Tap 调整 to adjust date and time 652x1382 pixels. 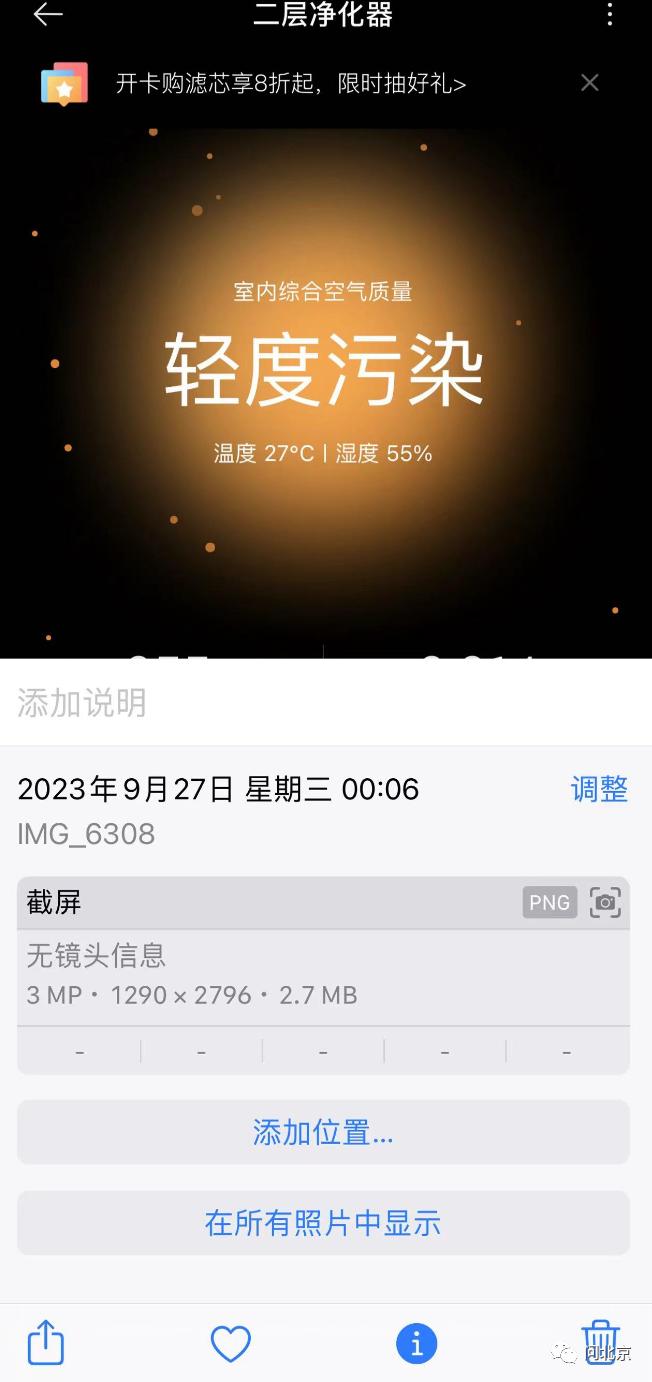599,789
